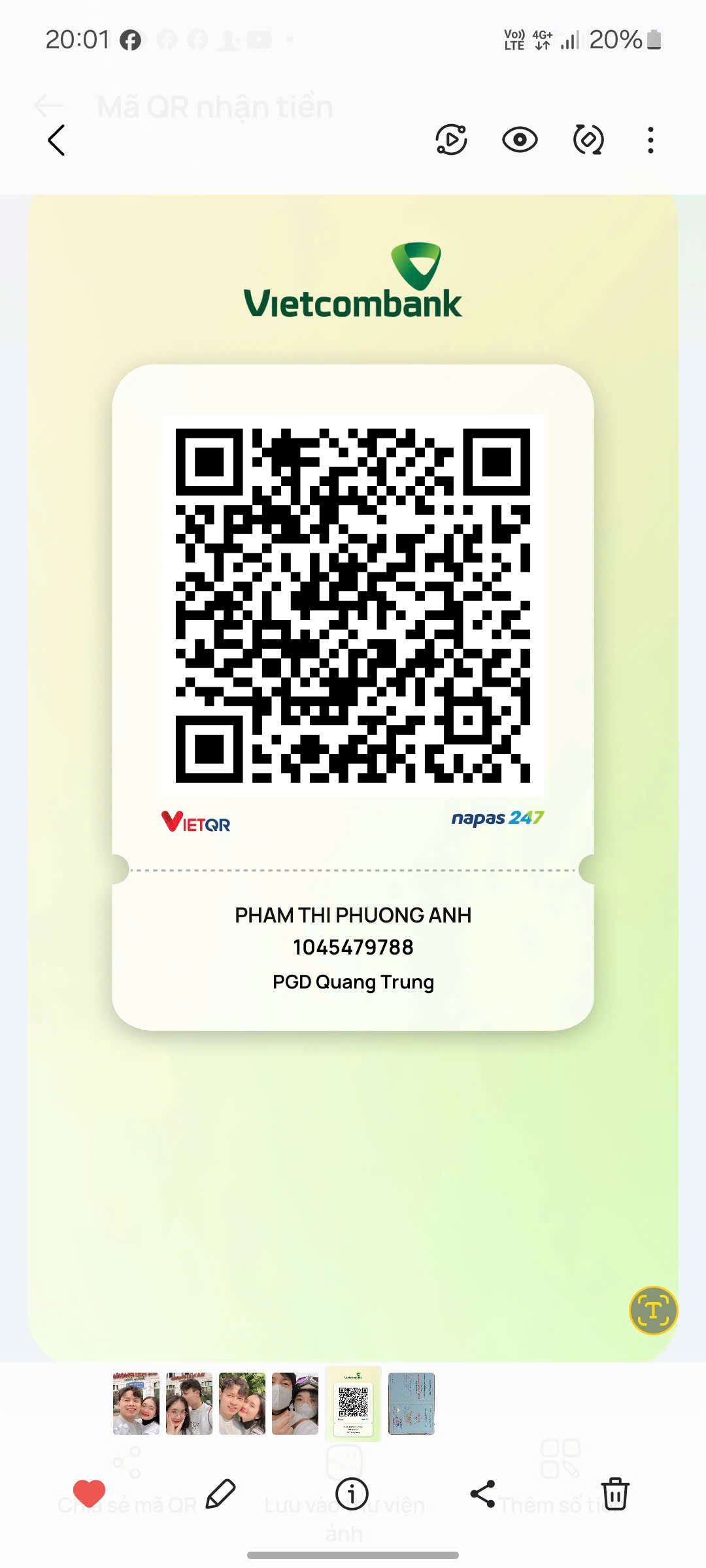Delete image with the trash icon
Viewport: 706px width, 1568px height.
point(615,1494)
